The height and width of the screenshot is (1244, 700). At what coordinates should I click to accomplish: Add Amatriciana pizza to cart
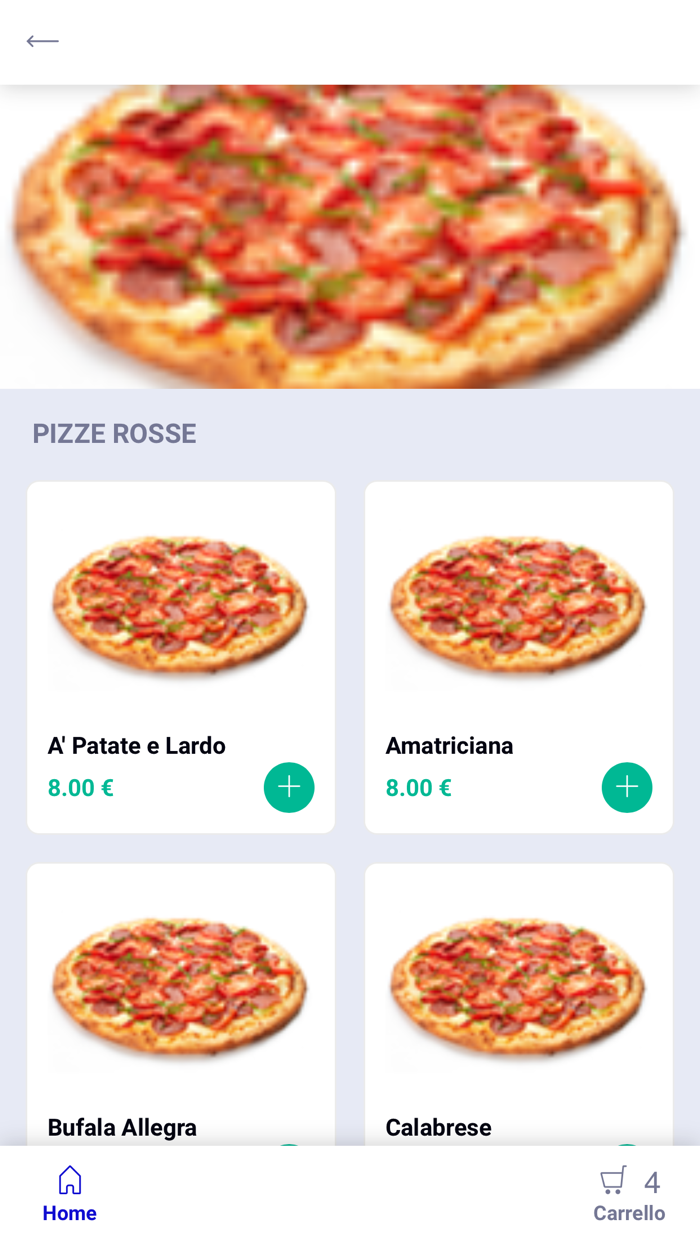tap(627, 787)
